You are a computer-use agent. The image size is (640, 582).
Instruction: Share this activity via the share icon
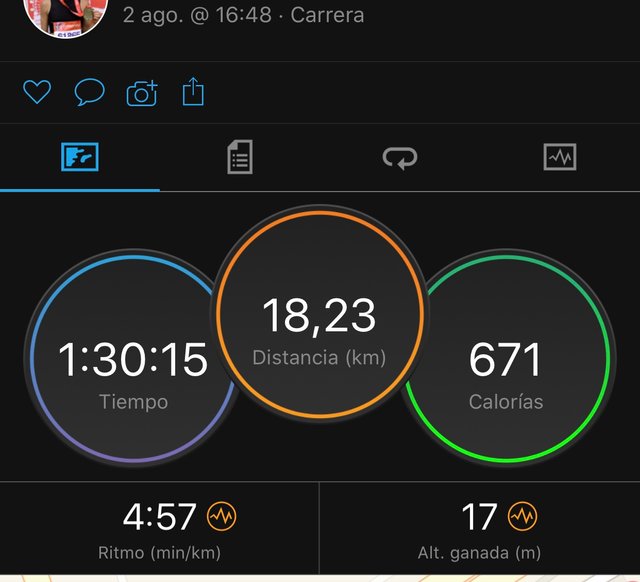pos(193,93)
